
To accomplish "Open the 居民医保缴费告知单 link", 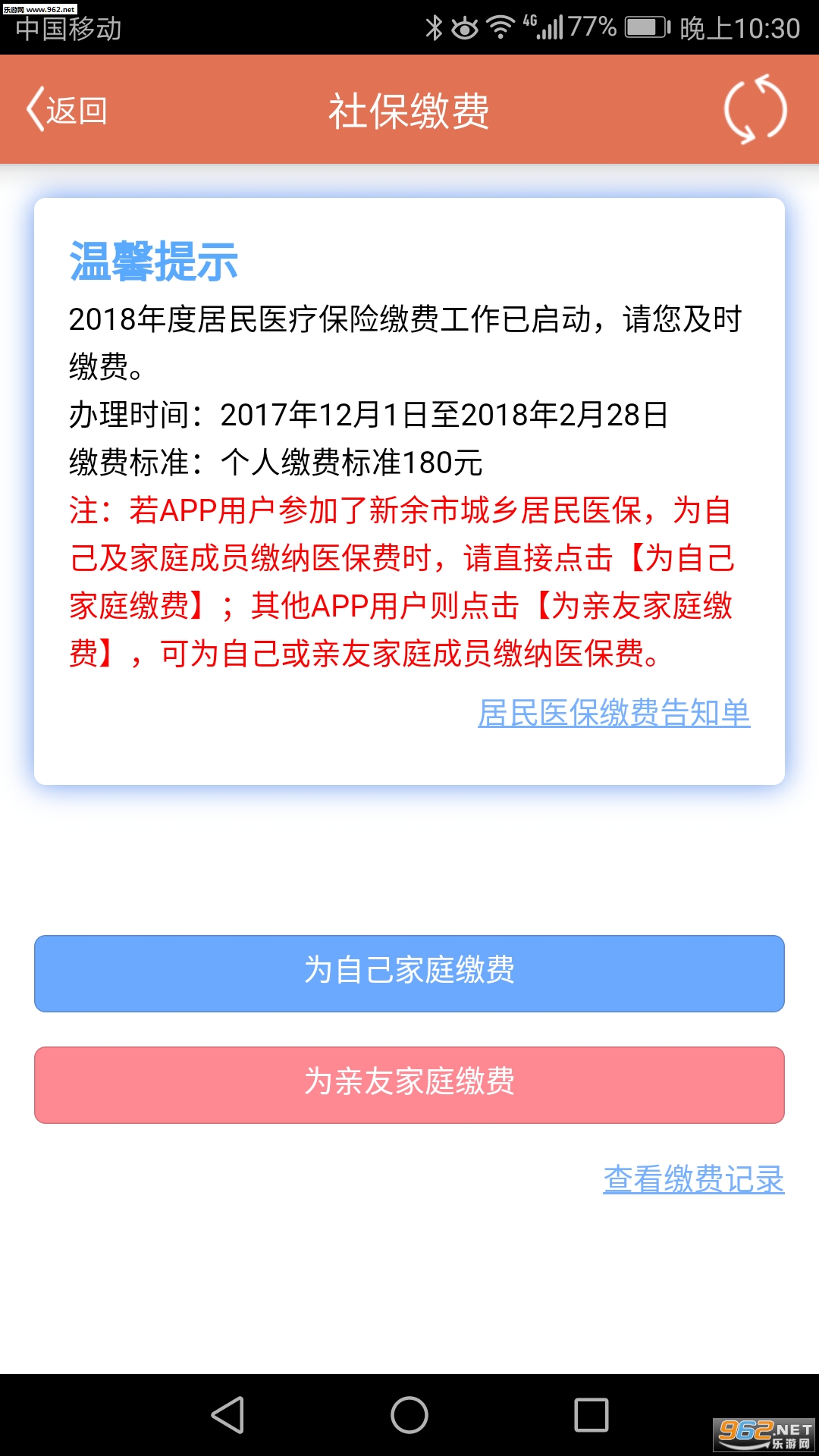I will 614,713.
